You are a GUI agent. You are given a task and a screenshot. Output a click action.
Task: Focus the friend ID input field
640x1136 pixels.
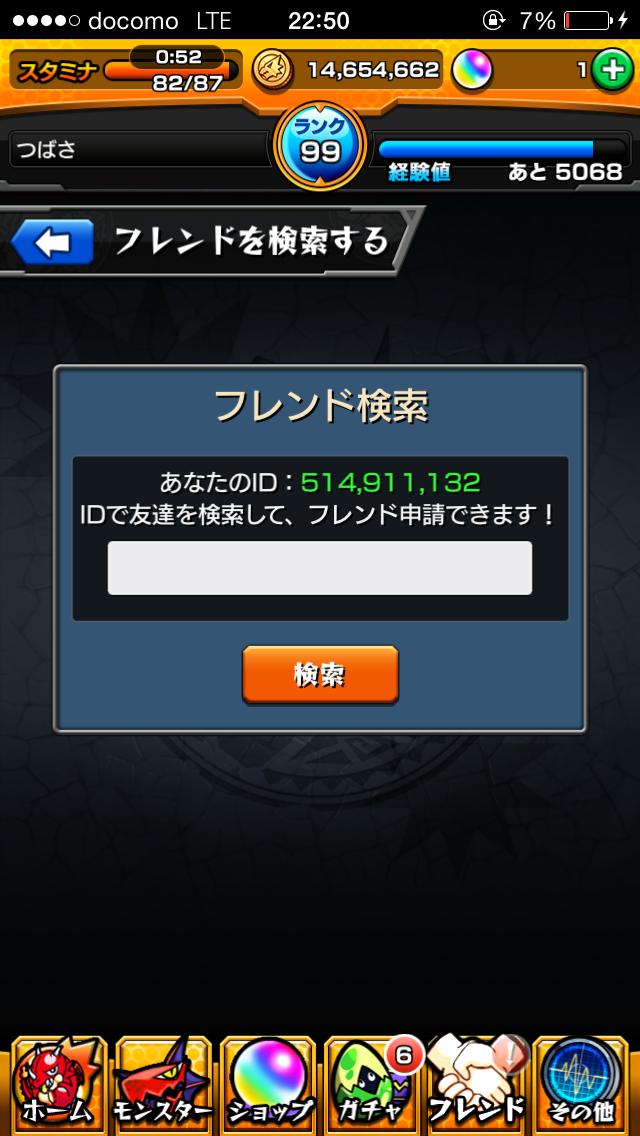[x=320, y=568]
